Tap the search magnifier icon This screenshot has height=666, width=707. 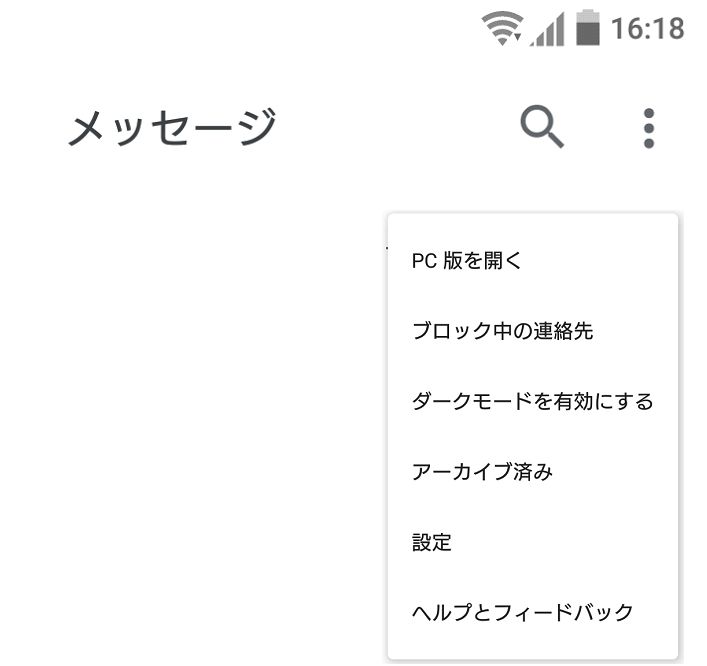click(543, 128)
